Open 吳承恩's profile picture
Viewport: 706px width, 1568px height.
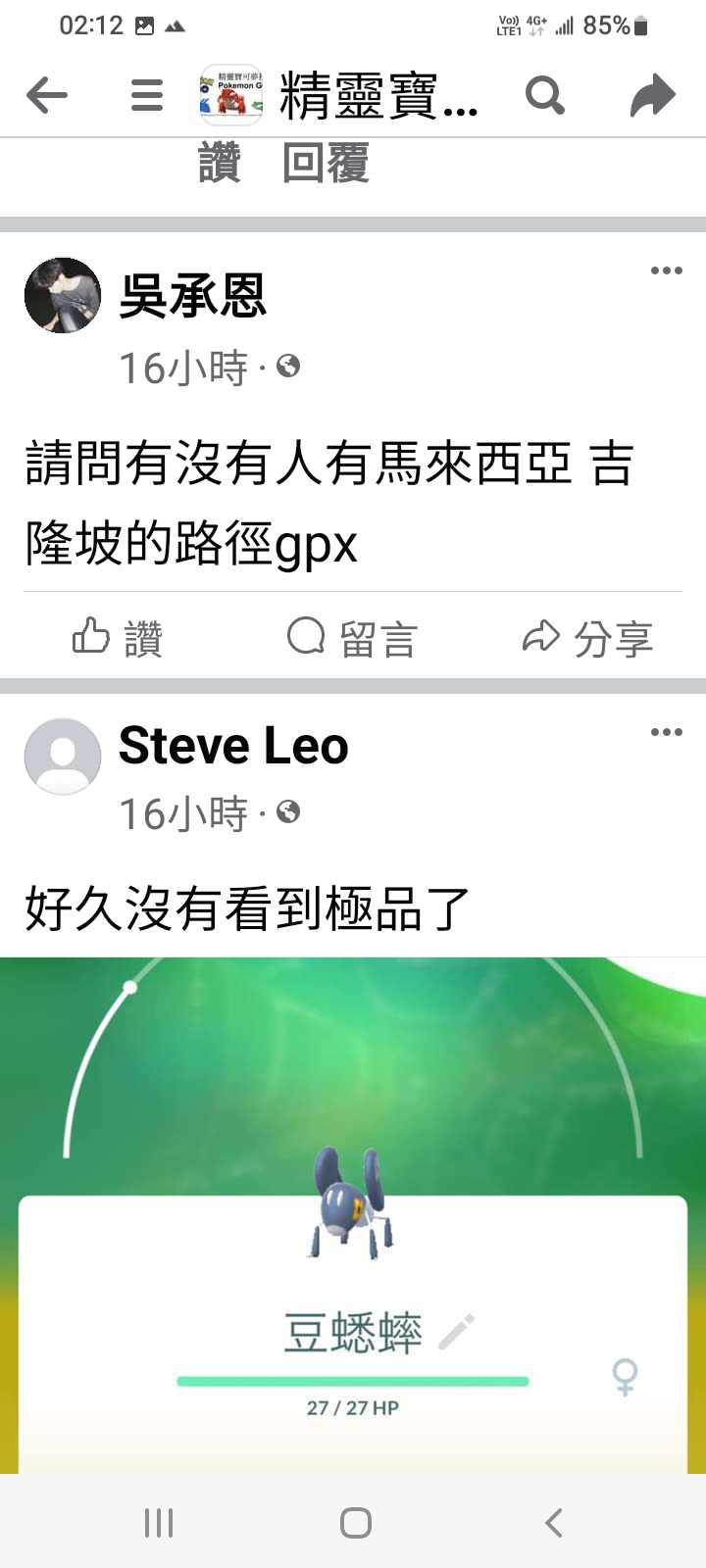pyautogui.click(x=63, y=296)
